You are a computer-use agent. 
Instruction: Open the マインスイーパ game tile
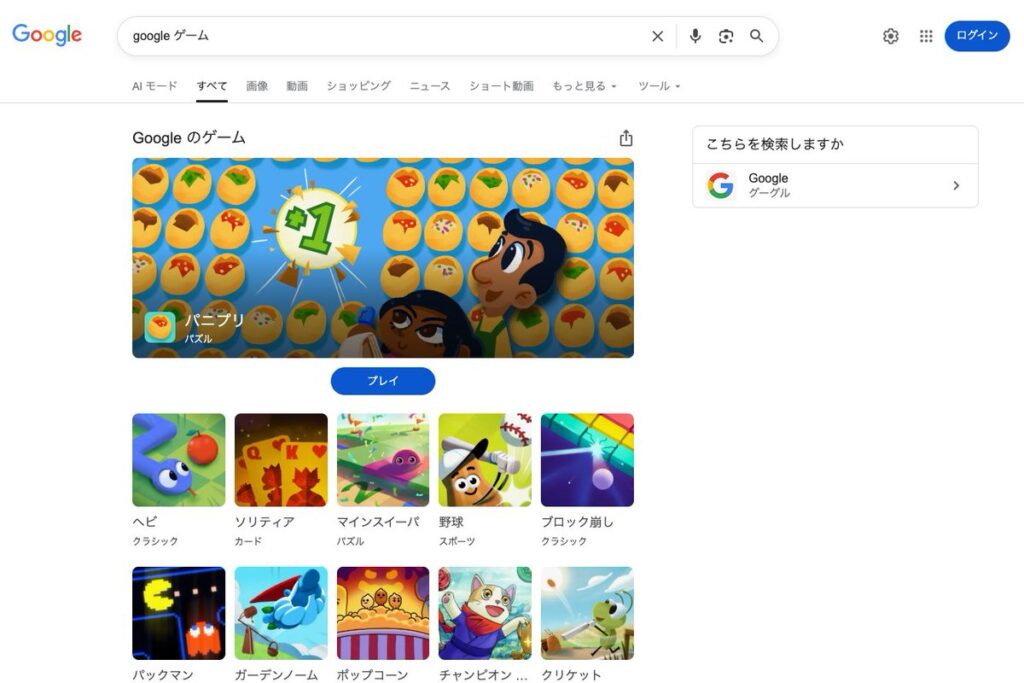[383, 460]
